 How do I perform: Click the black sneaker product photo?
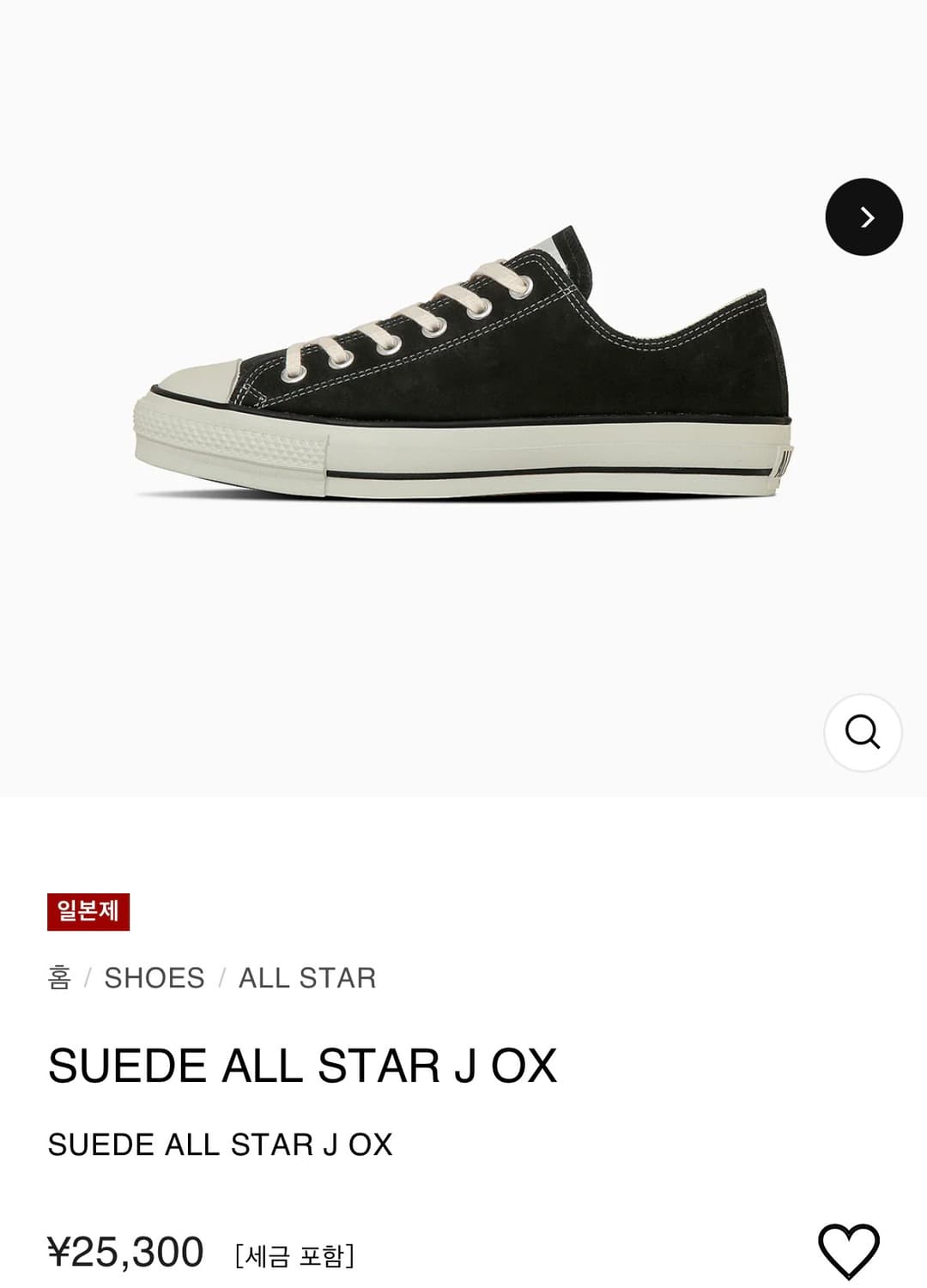coord(463,369)
